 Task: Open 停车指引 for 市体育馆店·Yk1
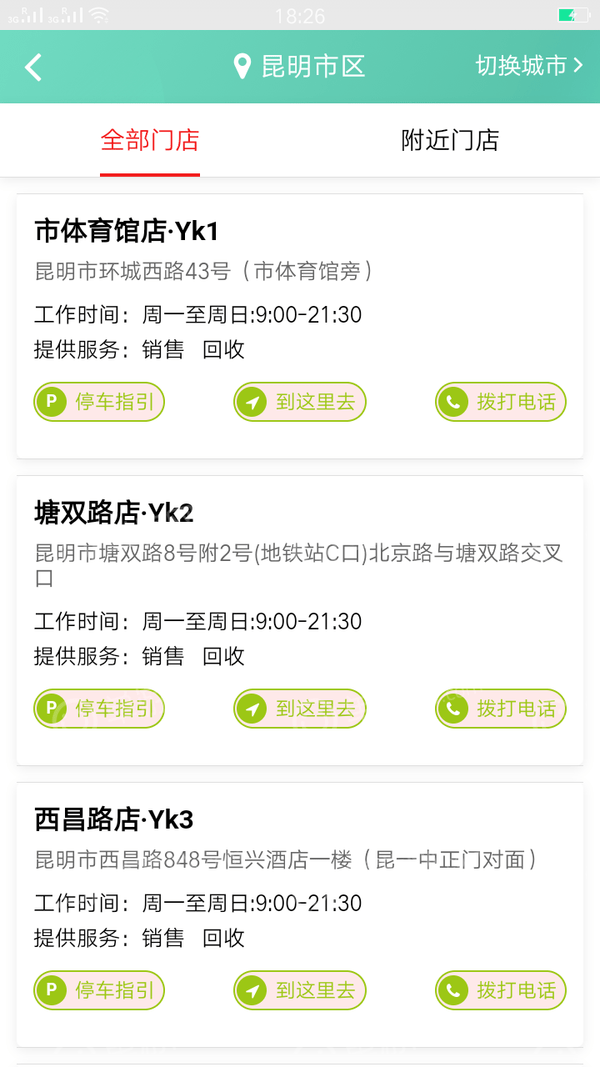[99, 402]
